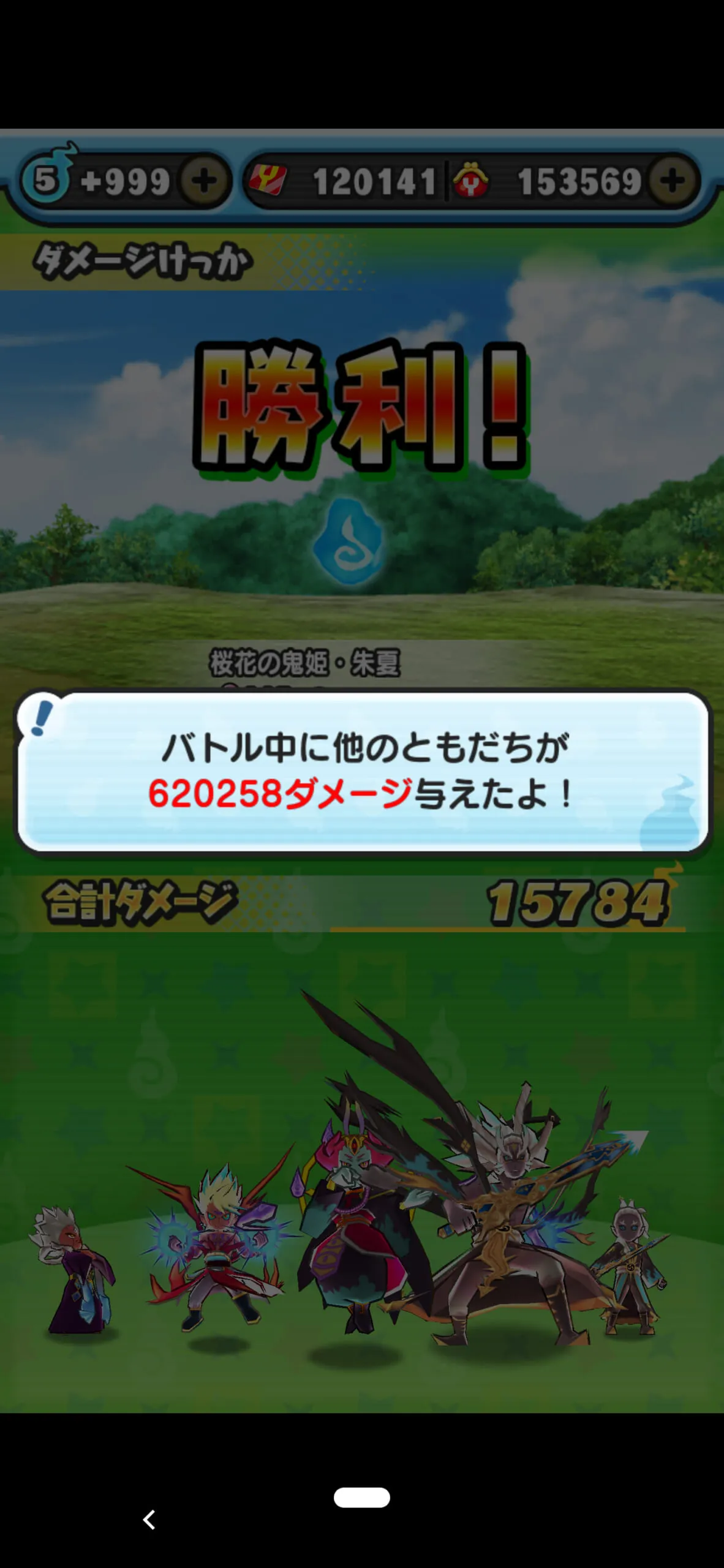Tap the plus button beside +999 spirit
The width and height of the screenshot is (724, 1568).
coord(204,181)
